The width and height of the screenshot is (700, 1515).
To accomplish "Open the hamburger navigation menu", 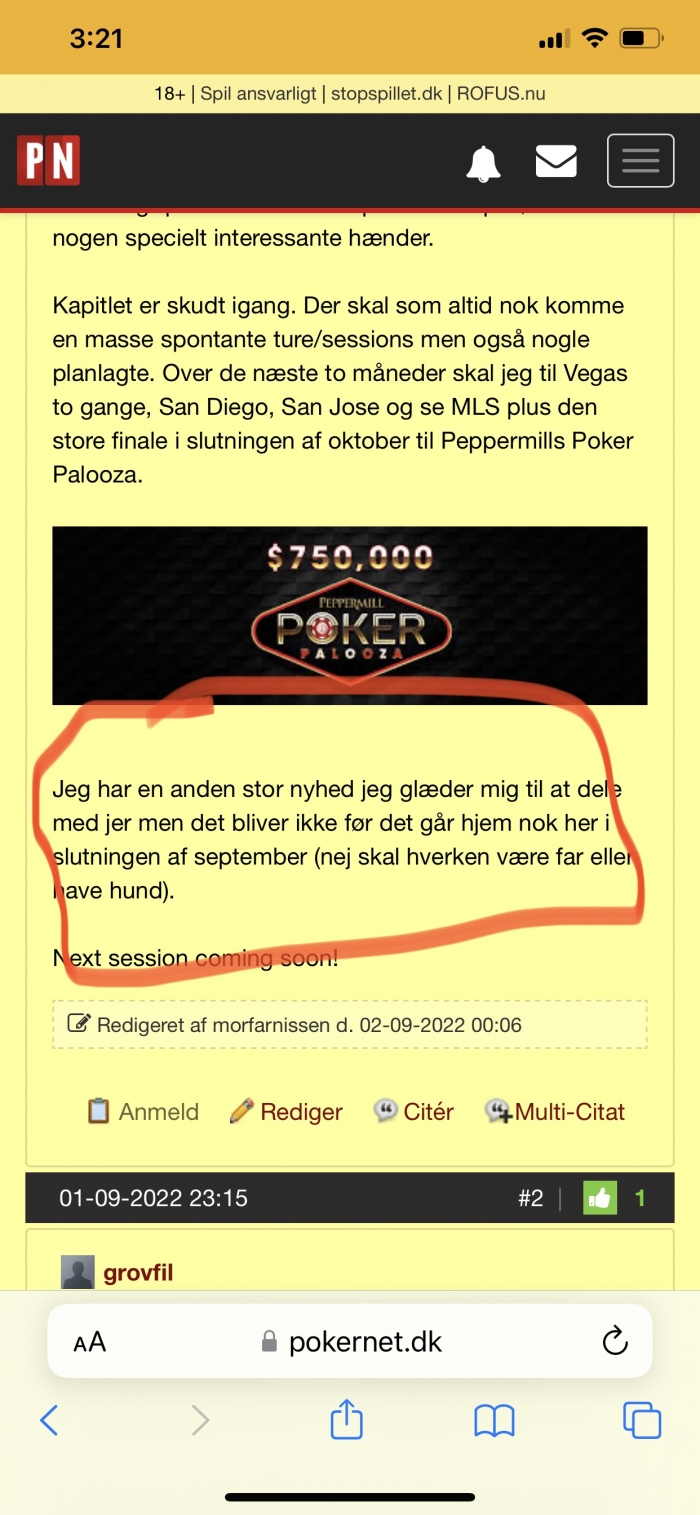I will [x=640, y=161].
